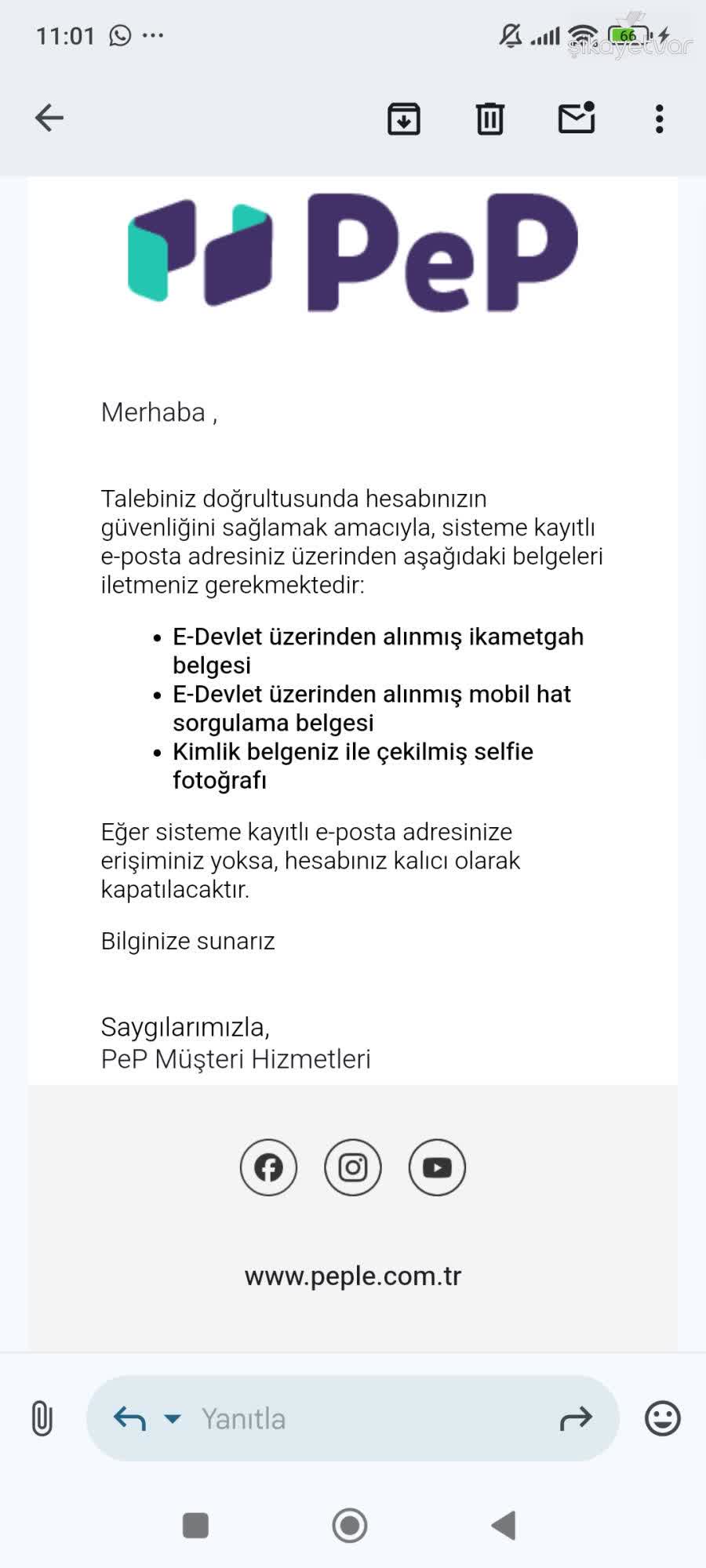Viewport: 706px width, 1568px height.
Task: Tap Yanıtla to start a reply
Action: coord(243,1417)
